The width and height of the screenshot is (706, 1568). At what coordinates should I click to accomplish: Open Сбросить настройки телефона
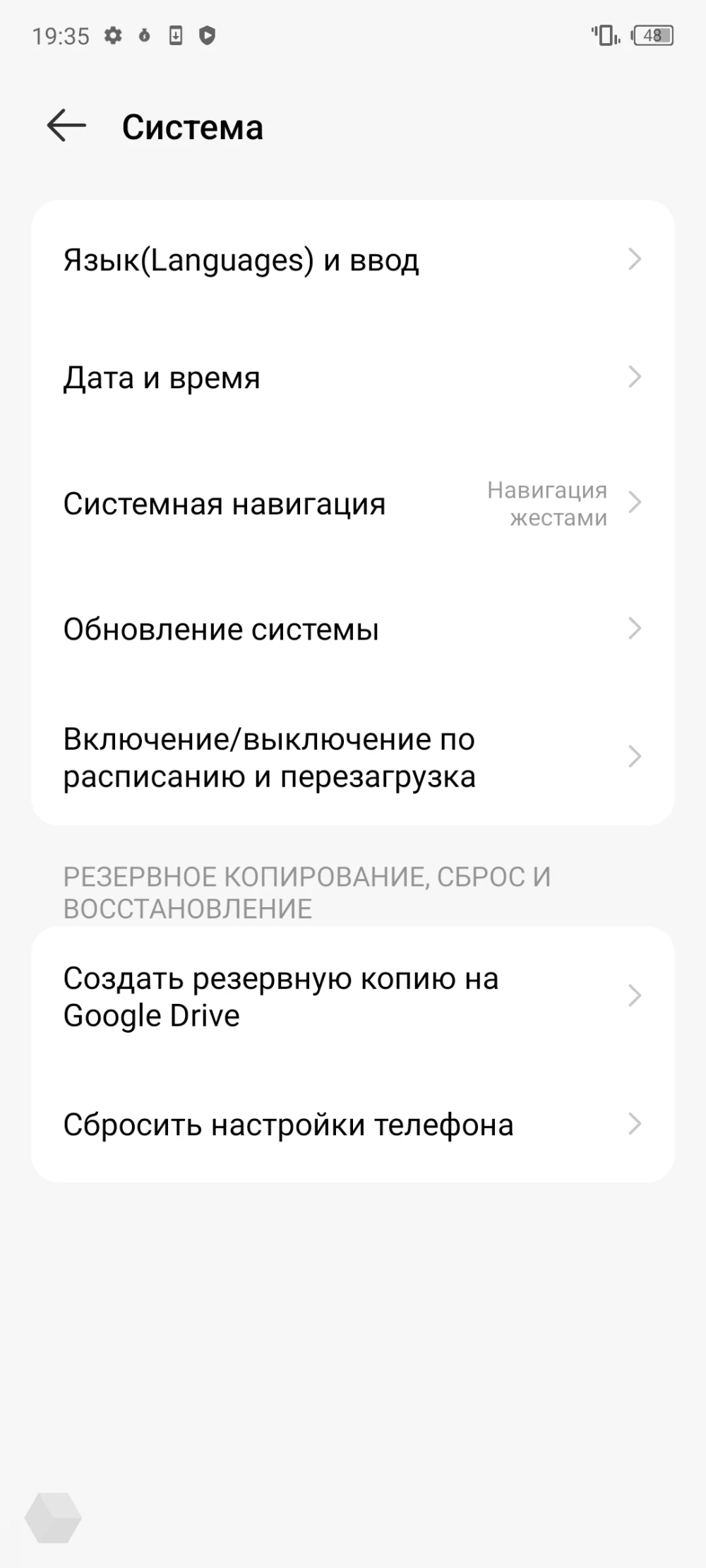click(x=352, y=1125)
